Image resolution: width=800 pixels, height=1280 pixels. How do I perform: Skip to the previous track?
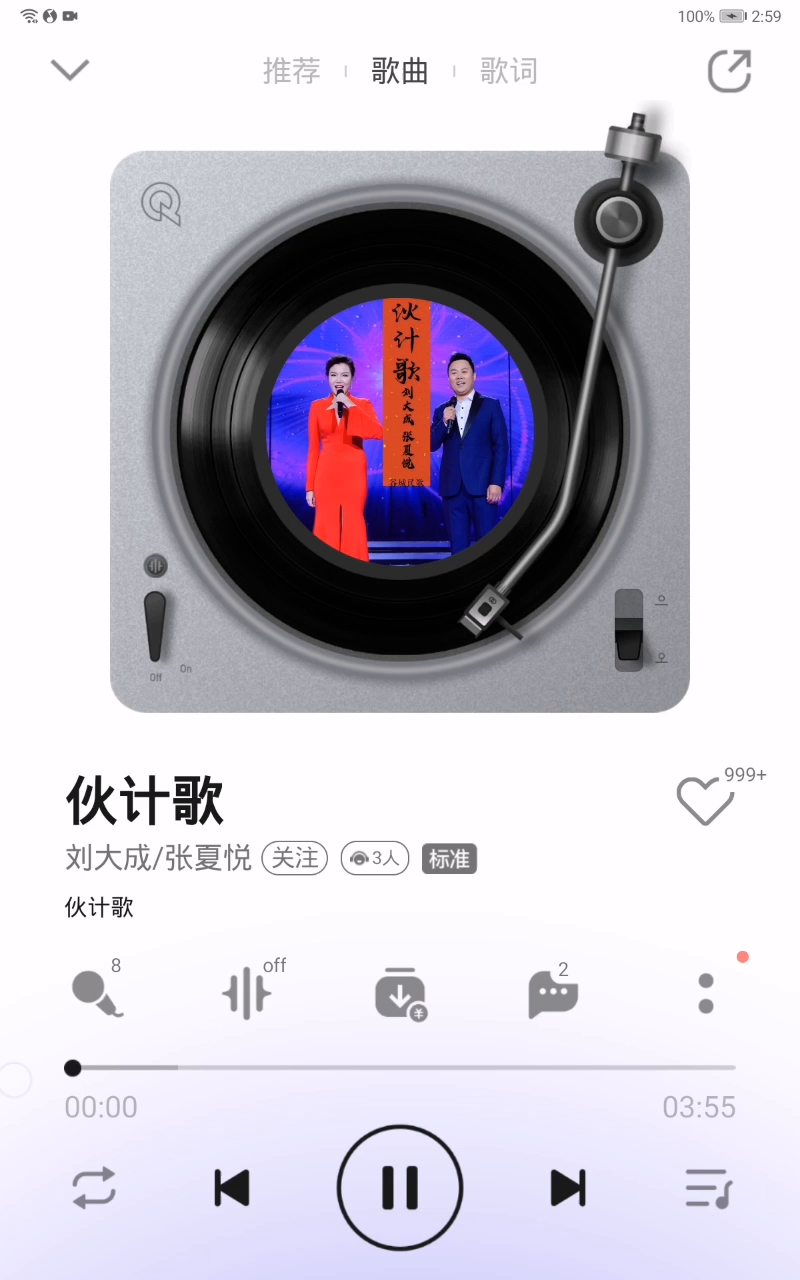point(232,1188)
